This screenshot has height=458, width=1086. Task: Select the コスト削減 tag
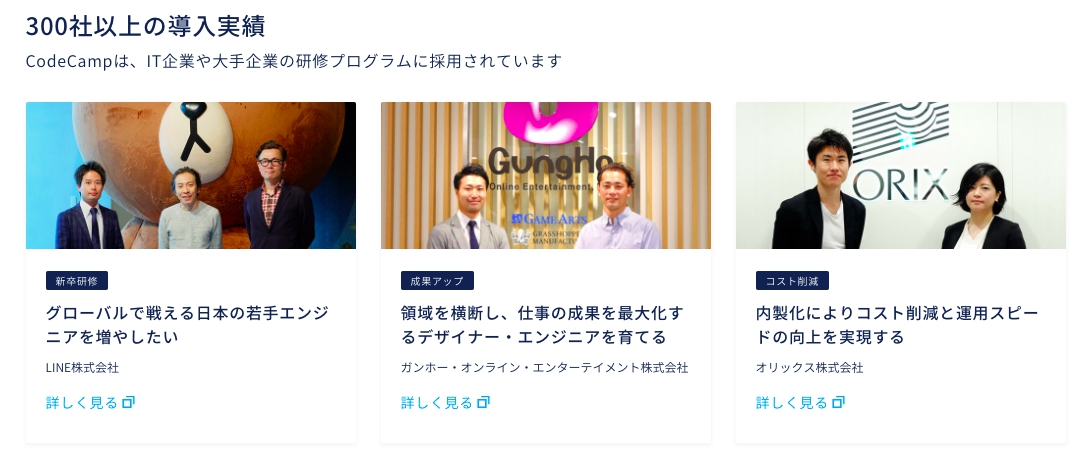point(792,281)
